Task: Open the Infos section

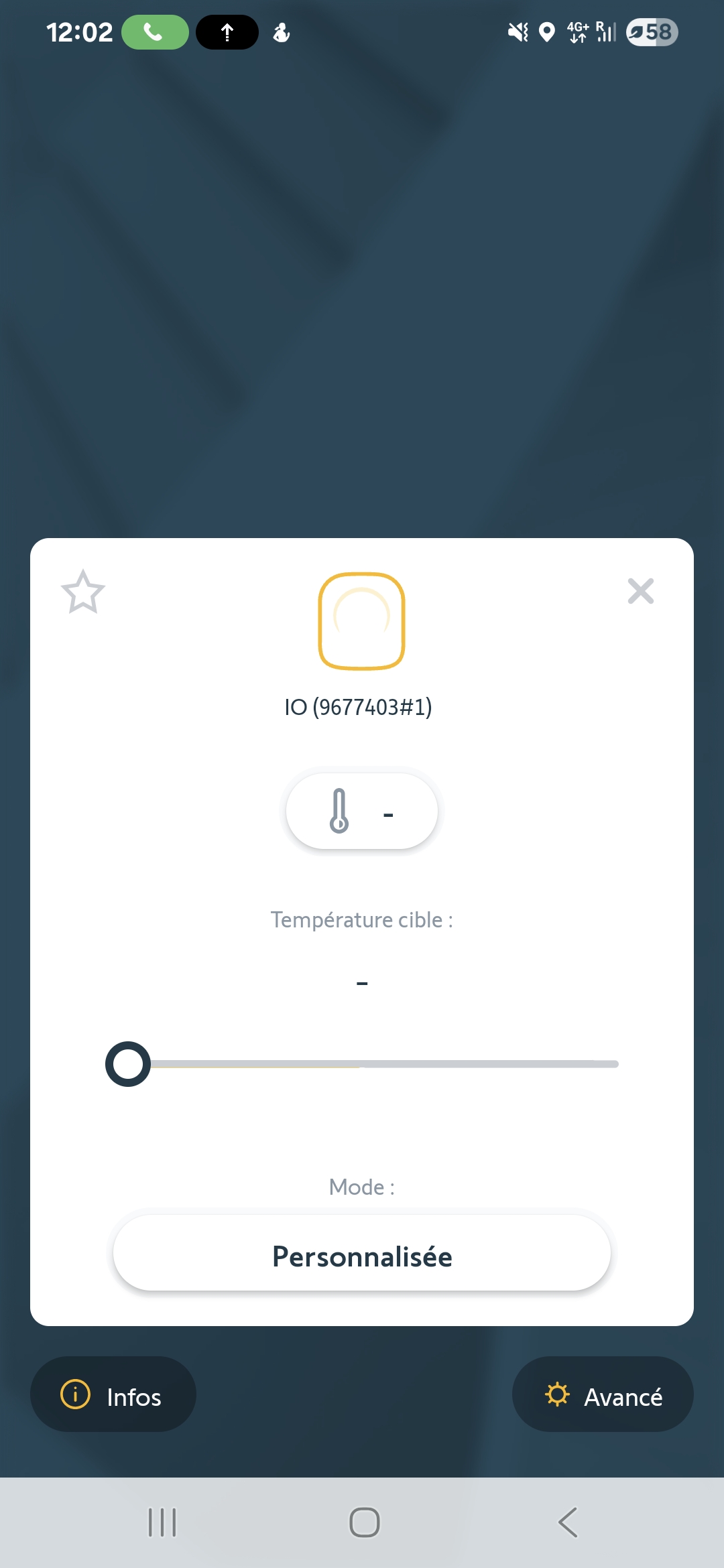Action: click(x=113, y=1395)
